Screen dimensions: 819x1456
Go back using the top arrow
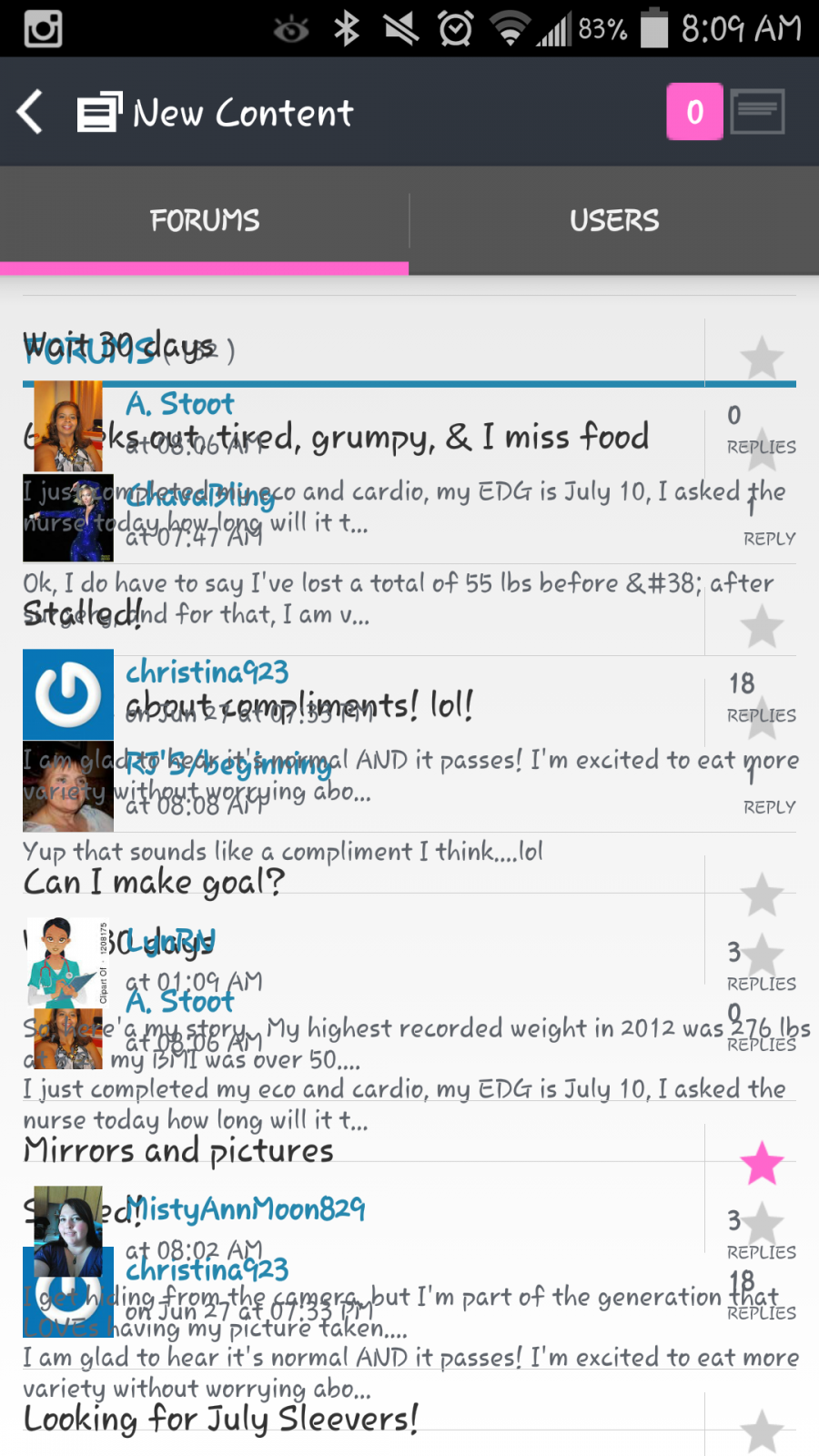tap(31, 112)
